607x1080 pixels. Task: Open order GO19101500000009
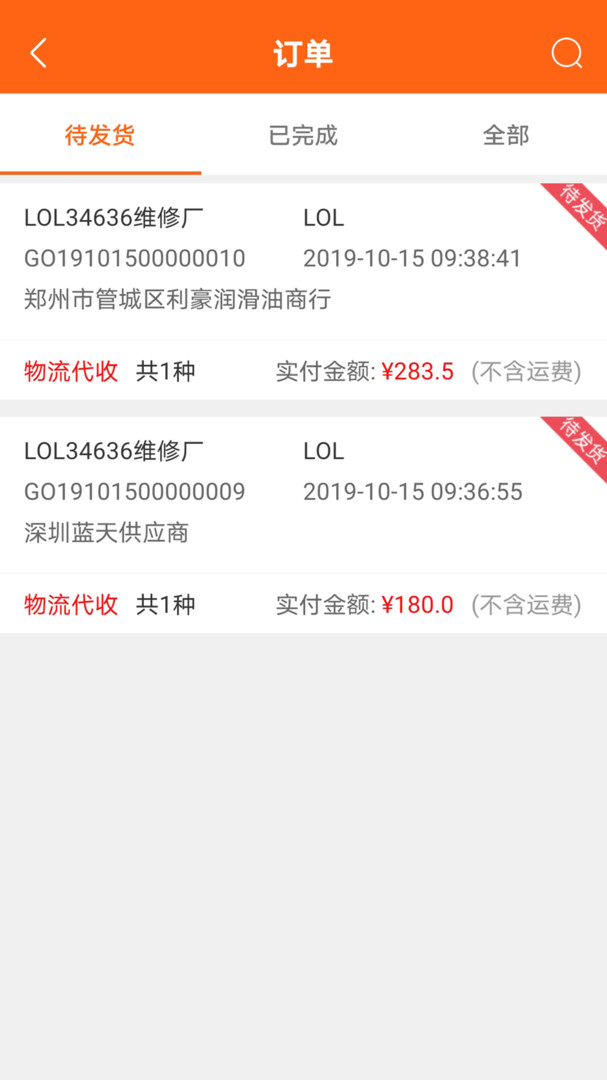(303, 525)
